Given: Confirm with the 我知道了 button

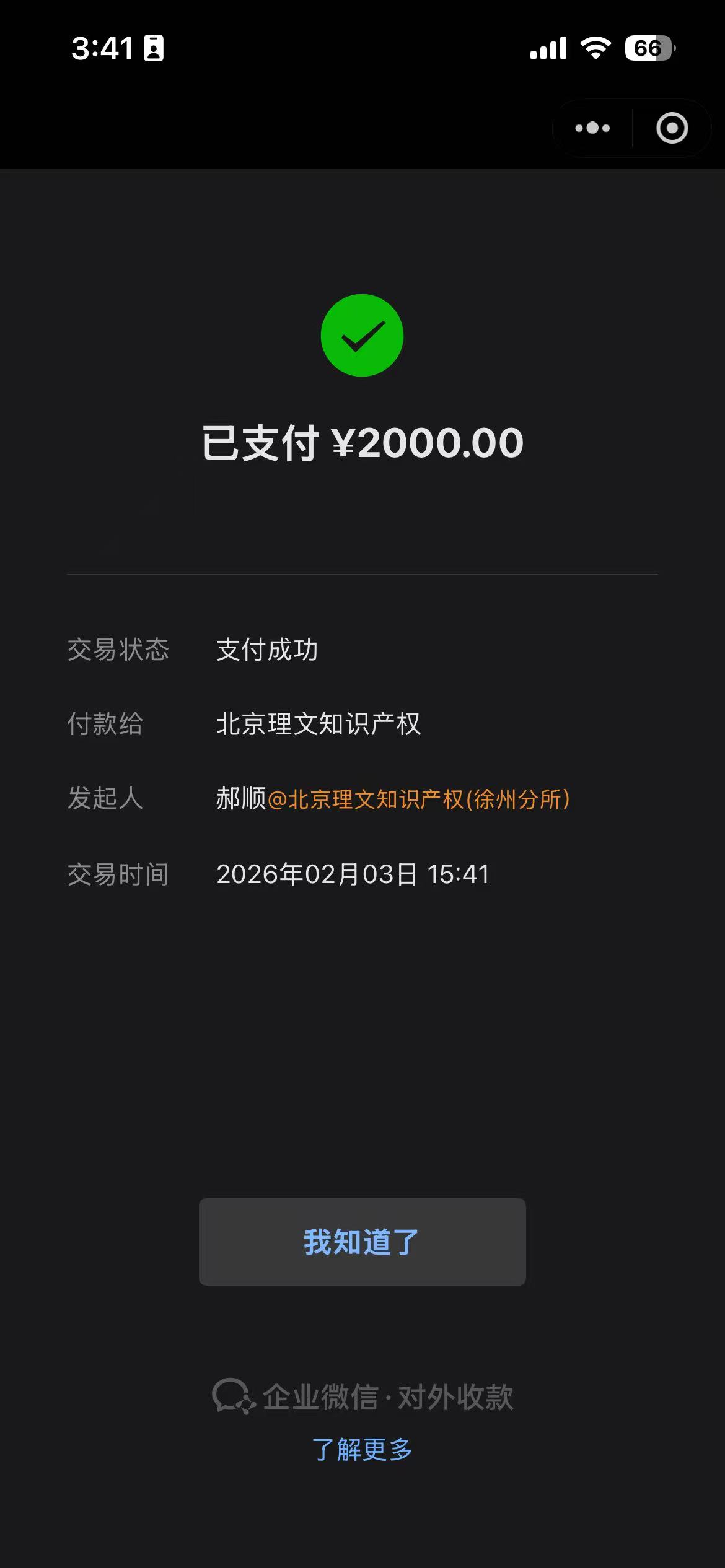Looking at the screenshot, I should (362, 1242).
